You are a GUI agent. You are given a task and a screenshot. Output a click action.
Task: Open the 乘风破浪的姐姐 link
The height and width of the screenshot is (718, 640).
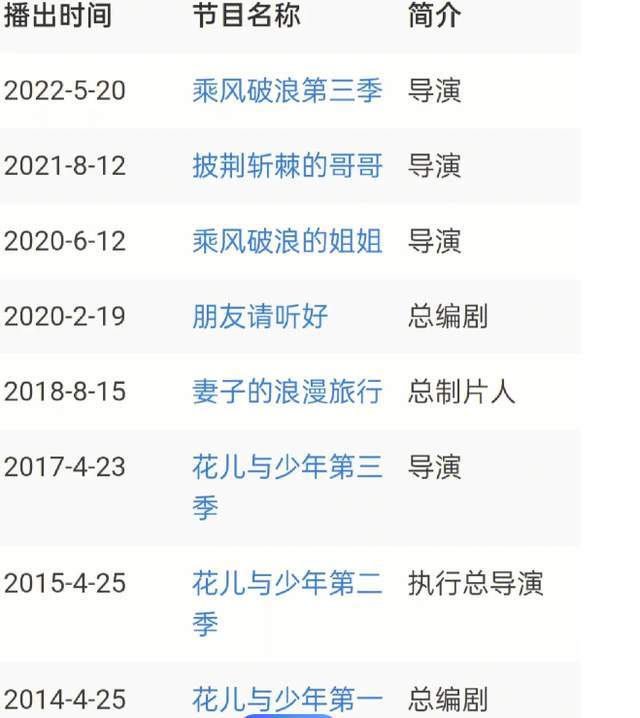287,241
